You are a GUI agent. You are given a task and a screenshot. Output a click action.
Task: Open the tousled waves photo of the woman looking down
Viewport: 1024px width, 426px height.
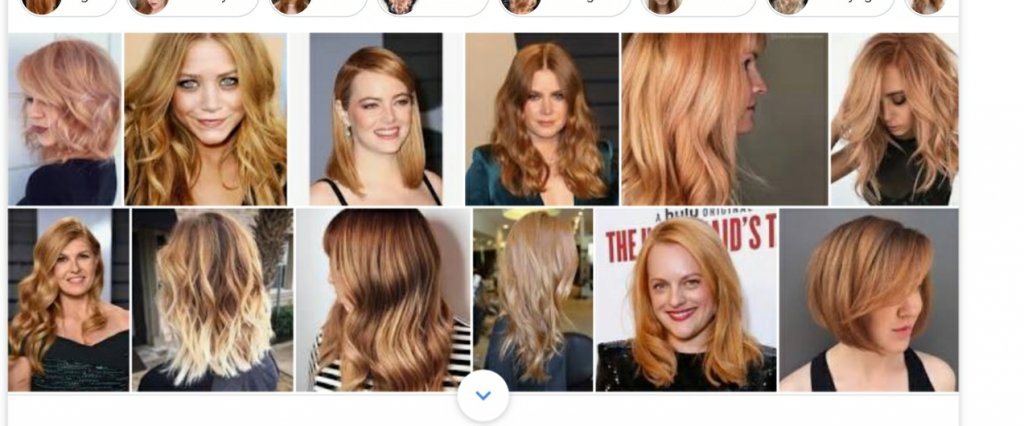point(894,119)
